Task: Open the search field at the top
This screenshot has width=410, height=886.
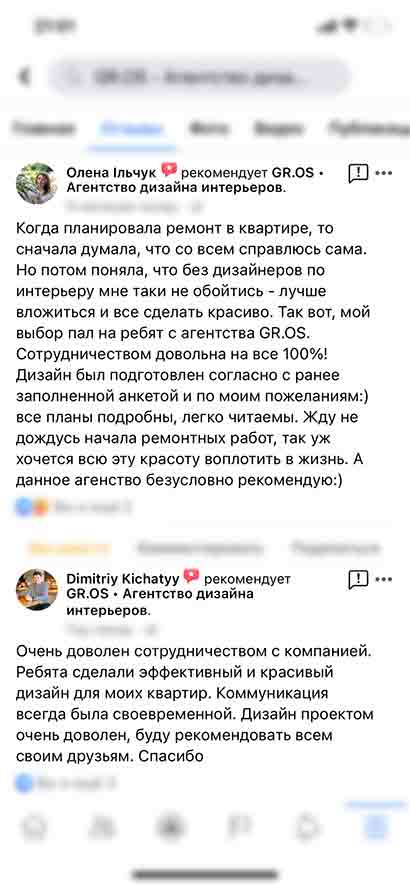Action: [199, 76]
